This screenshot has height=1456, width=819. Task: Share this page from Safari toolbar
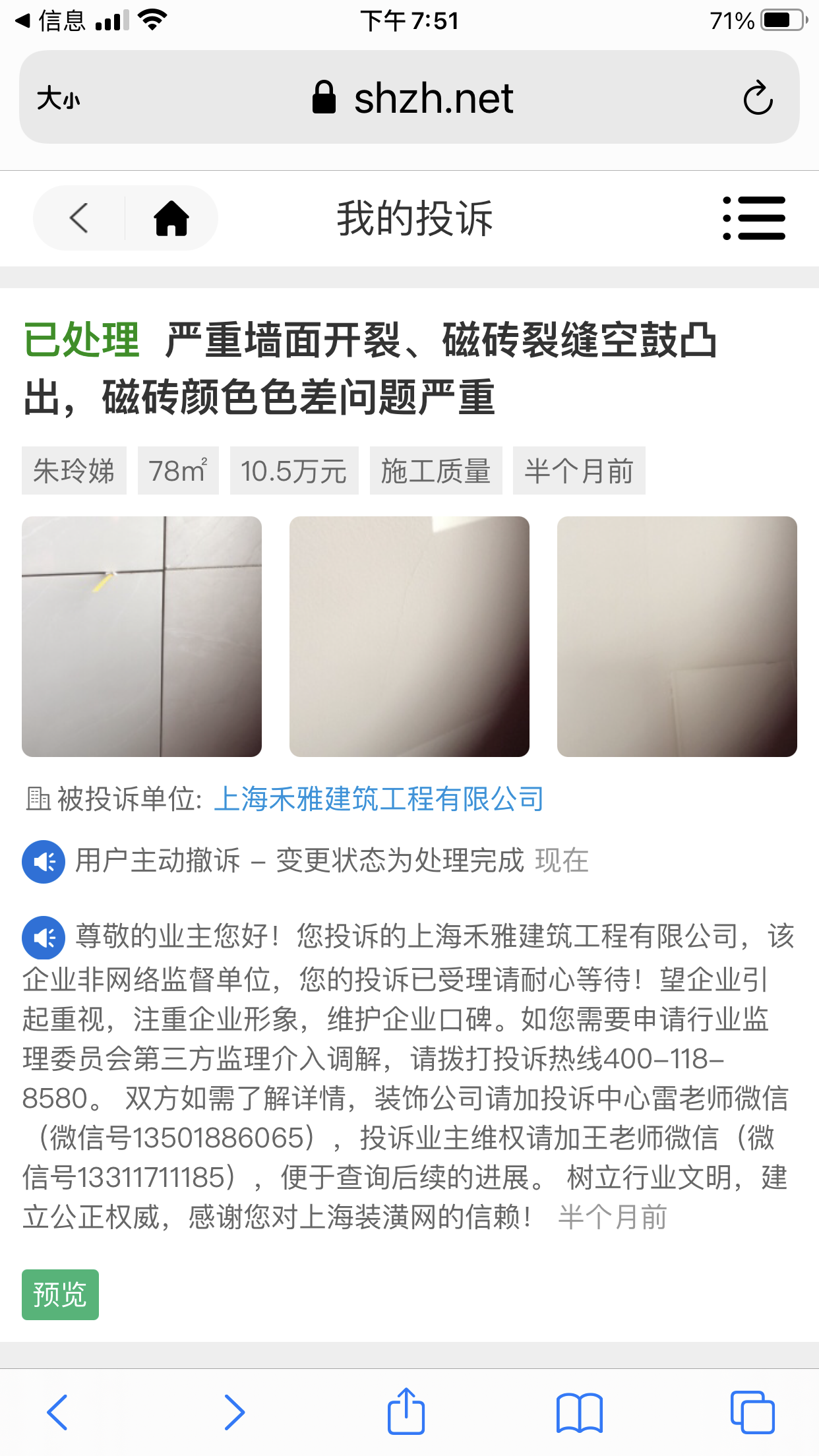click(406, 1412)
